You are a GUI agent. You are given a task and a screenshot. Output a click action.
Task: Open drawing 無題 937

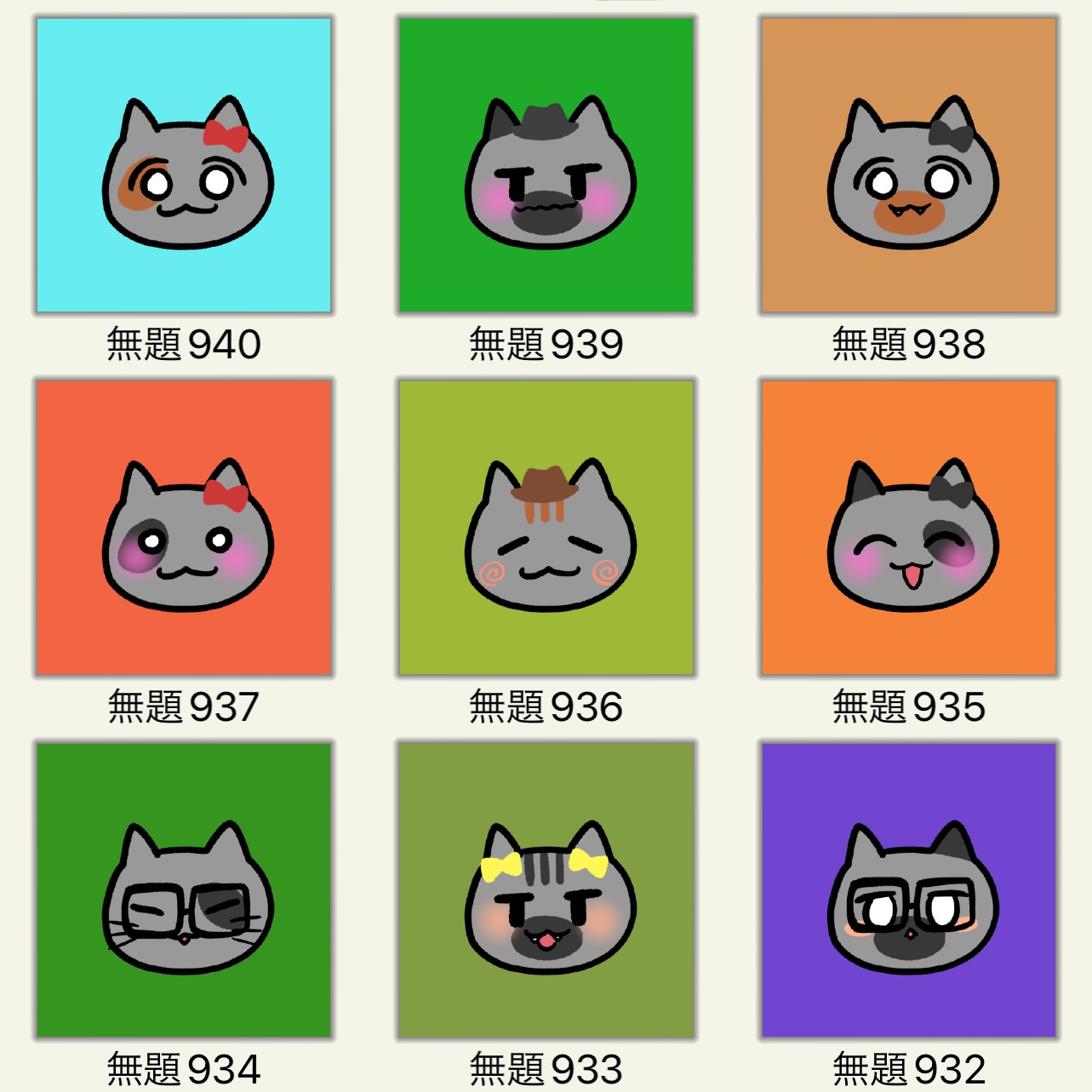(x=184, y=528)
